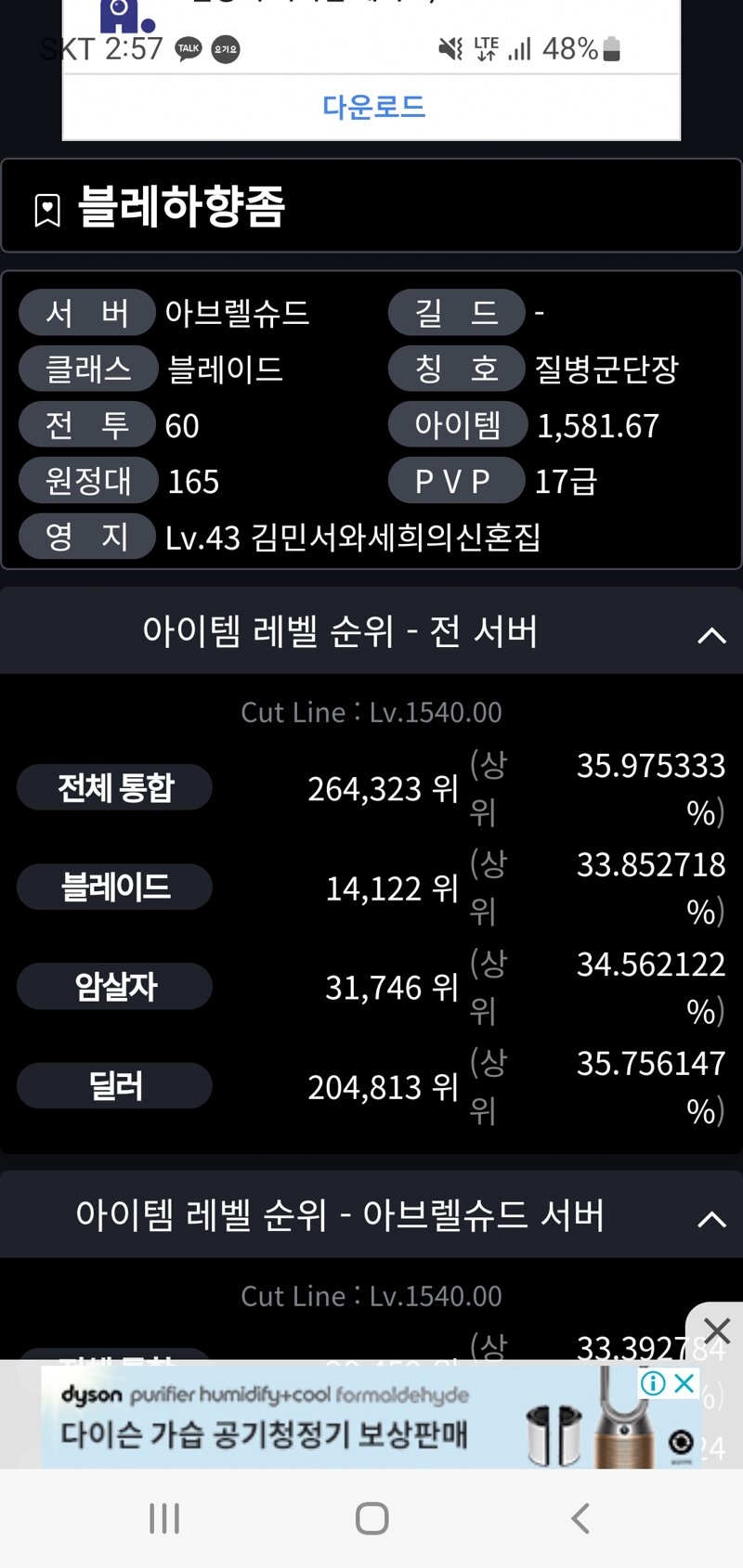The width and height of the screenshot is (743, 1568).
Task: Open the ad info icon
Action: point(653,1383)
